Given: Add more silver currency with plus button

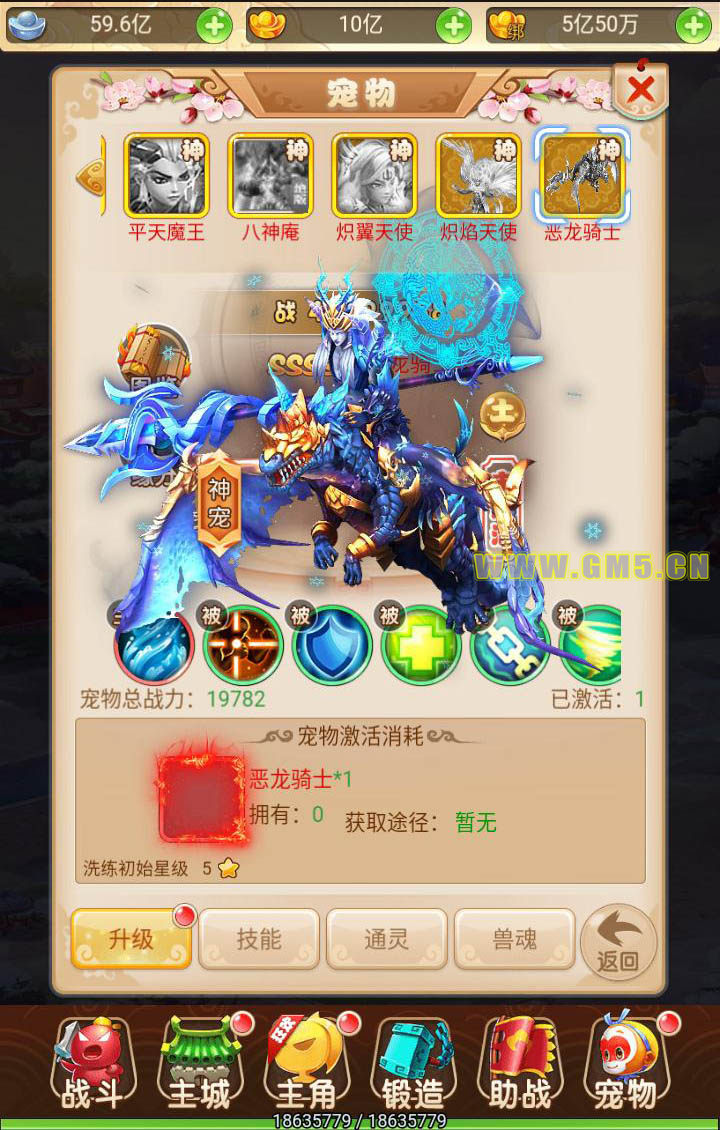Looking at the screenshot, I should (214, 26).
